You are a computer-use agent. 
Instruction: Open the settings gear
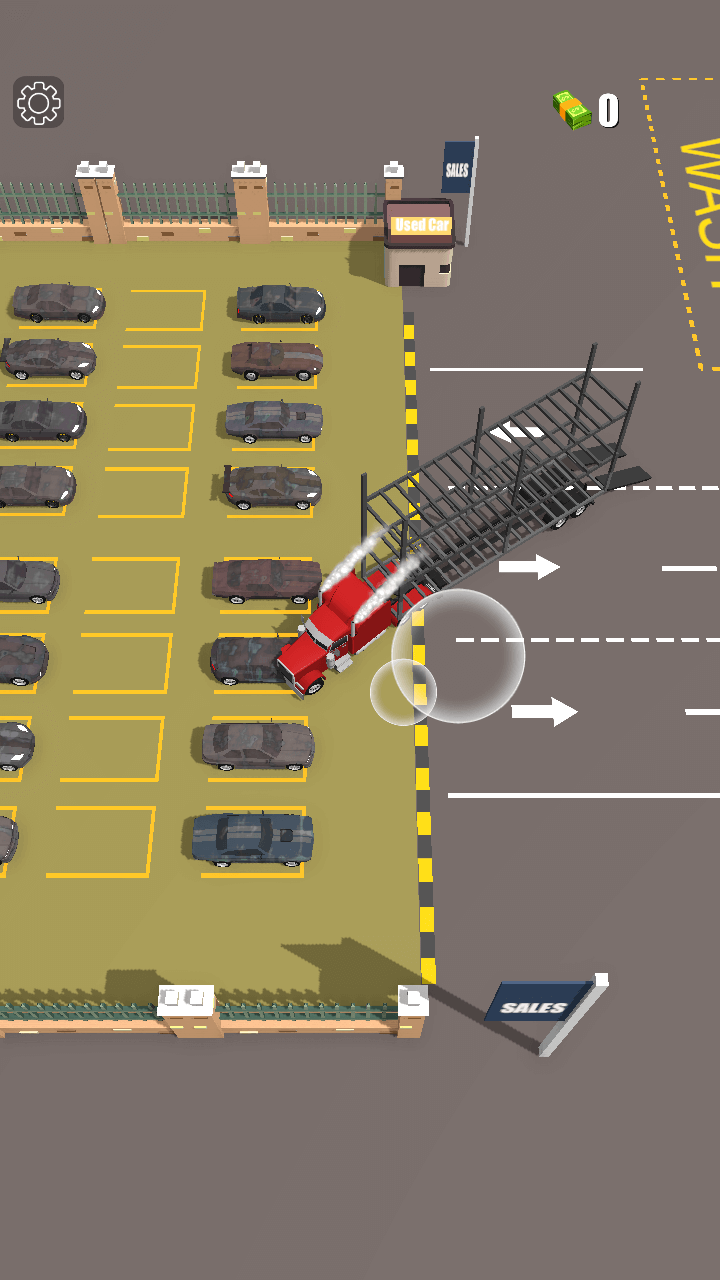39,102
